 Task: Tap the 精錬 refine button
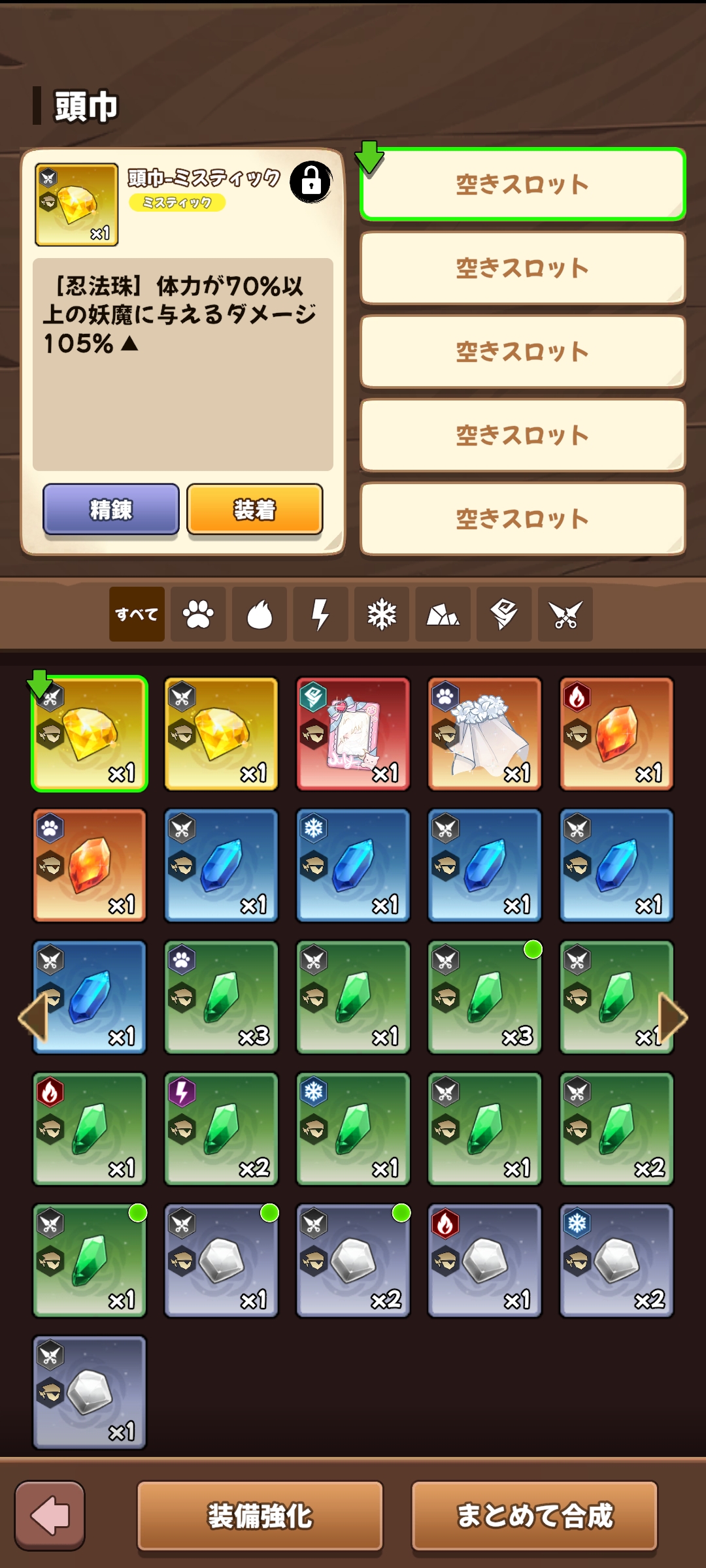pos(111,509)
